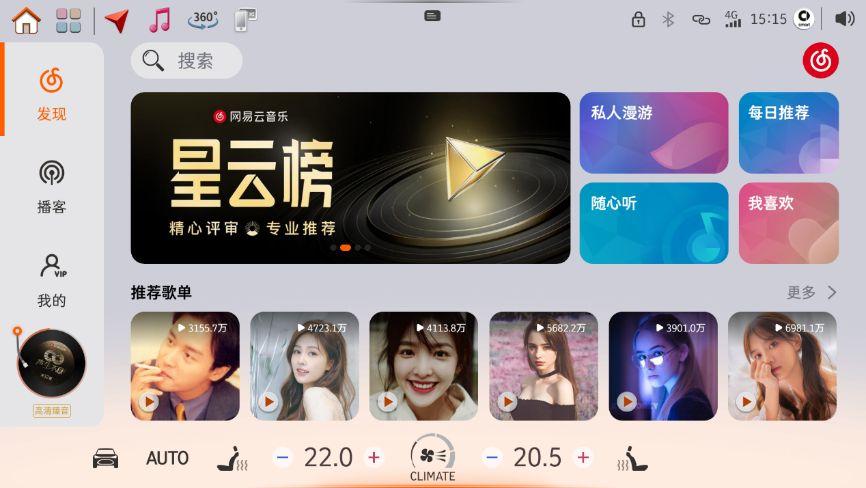
Task: Open the 星云榜 banner
Action: (350, 178)
